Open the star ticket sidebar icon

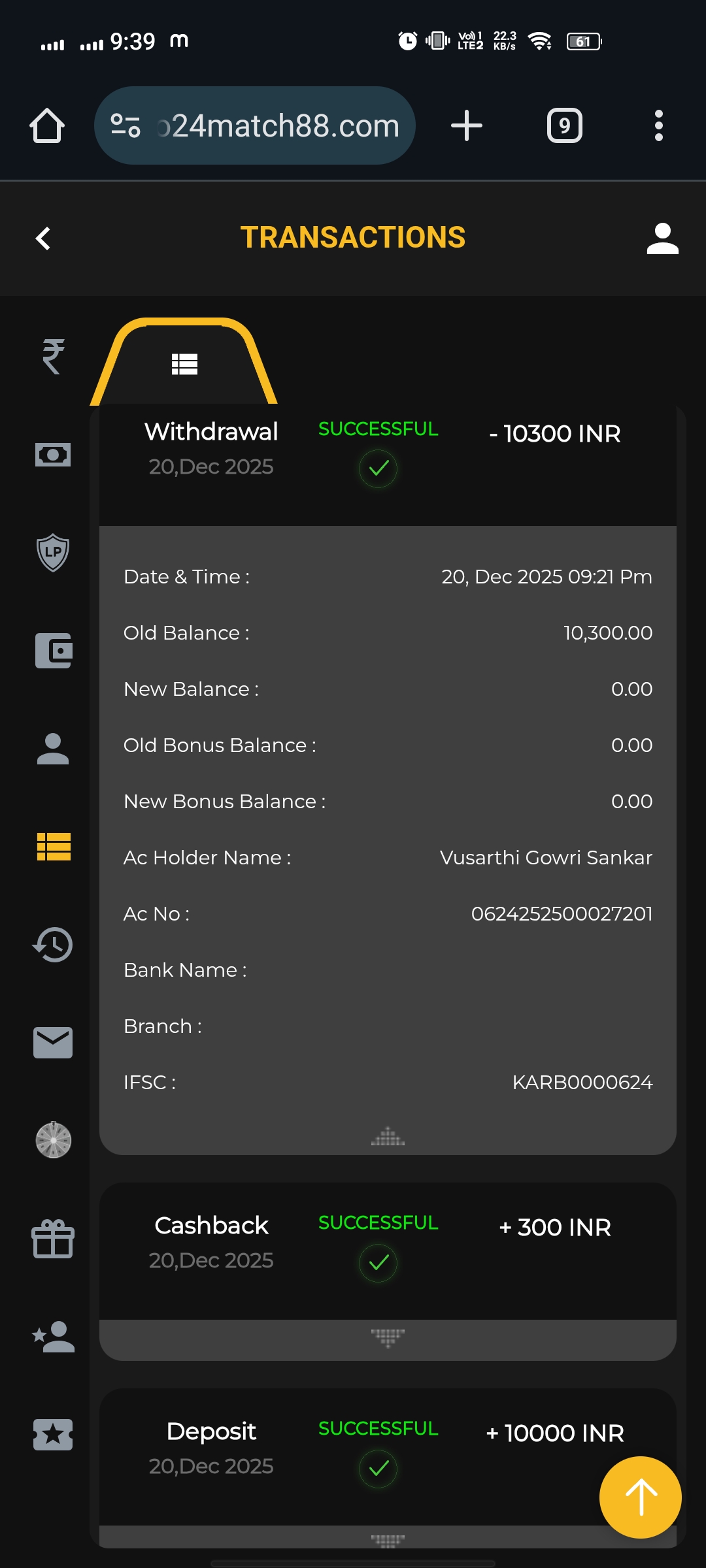(x=53, y=1435)
